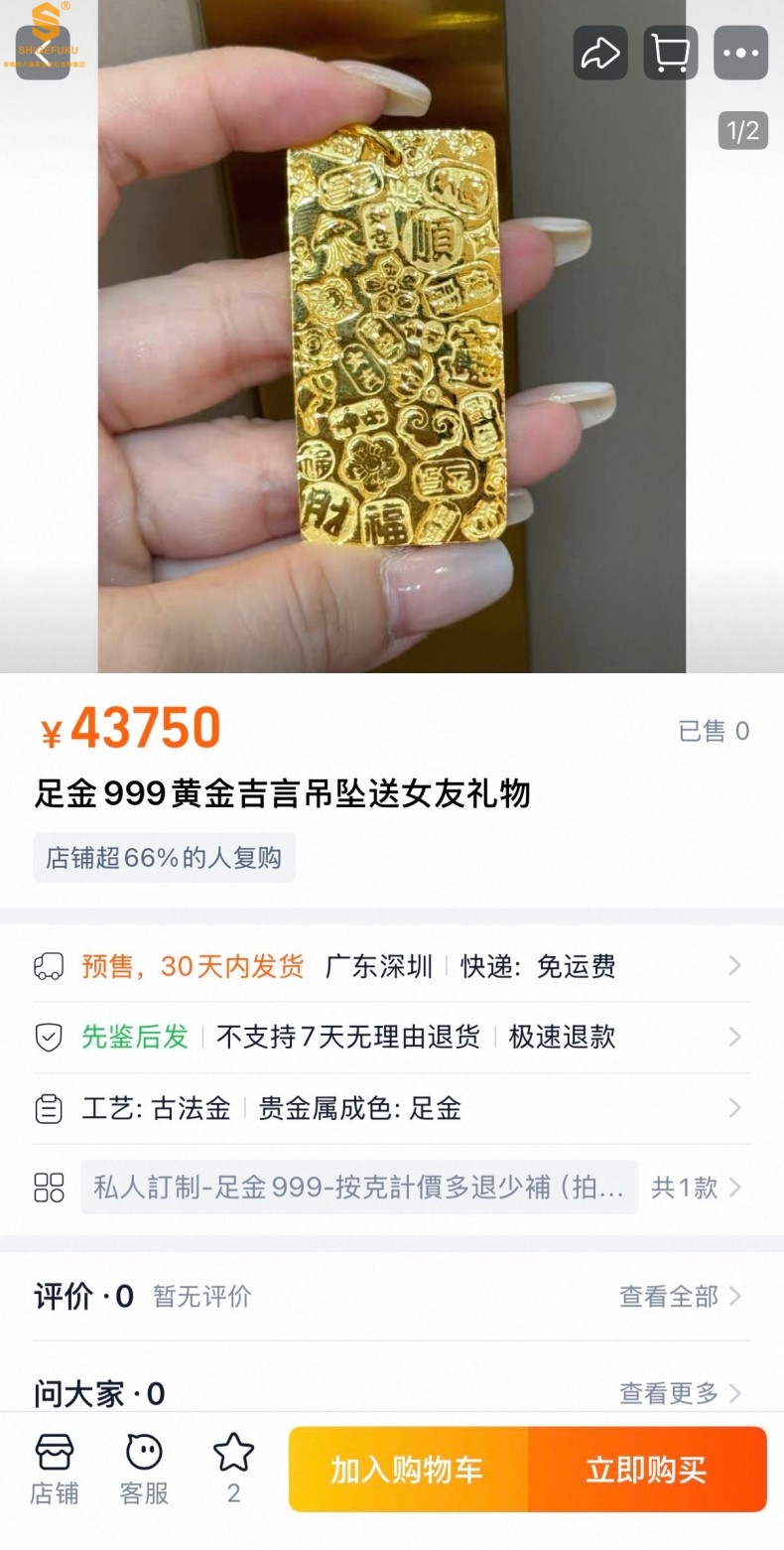Open the three-dot overflow menu
Image resolution: width=784 pixels, height=1550 pixels.
pyautogui.click(x=741, y=53)
